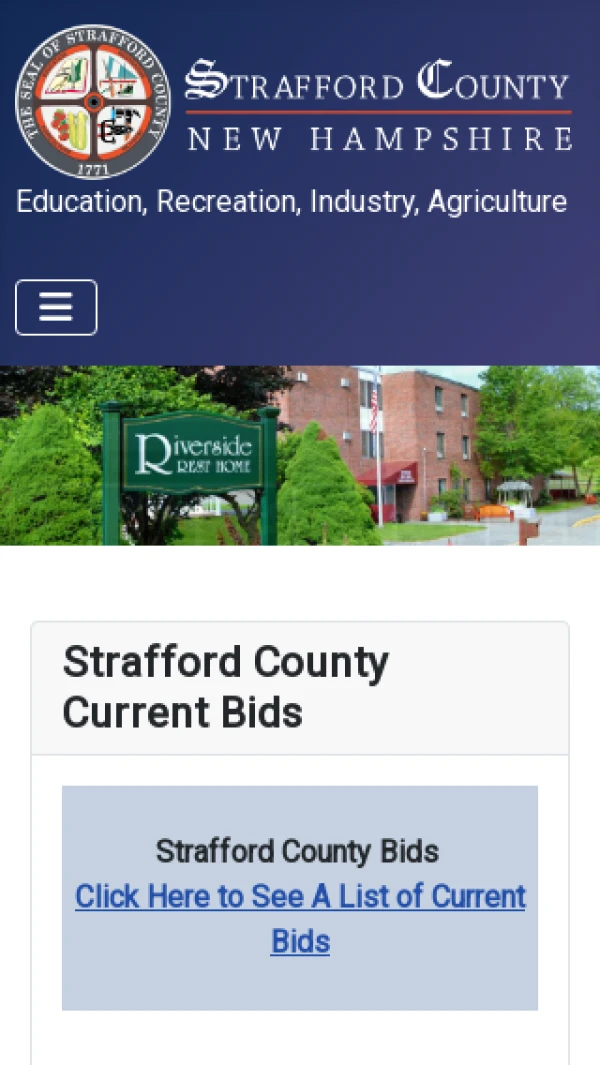
Task: Tap the Strafford County New Hampshire header logo
Action: pyautogui.click(x=294, y=102)
